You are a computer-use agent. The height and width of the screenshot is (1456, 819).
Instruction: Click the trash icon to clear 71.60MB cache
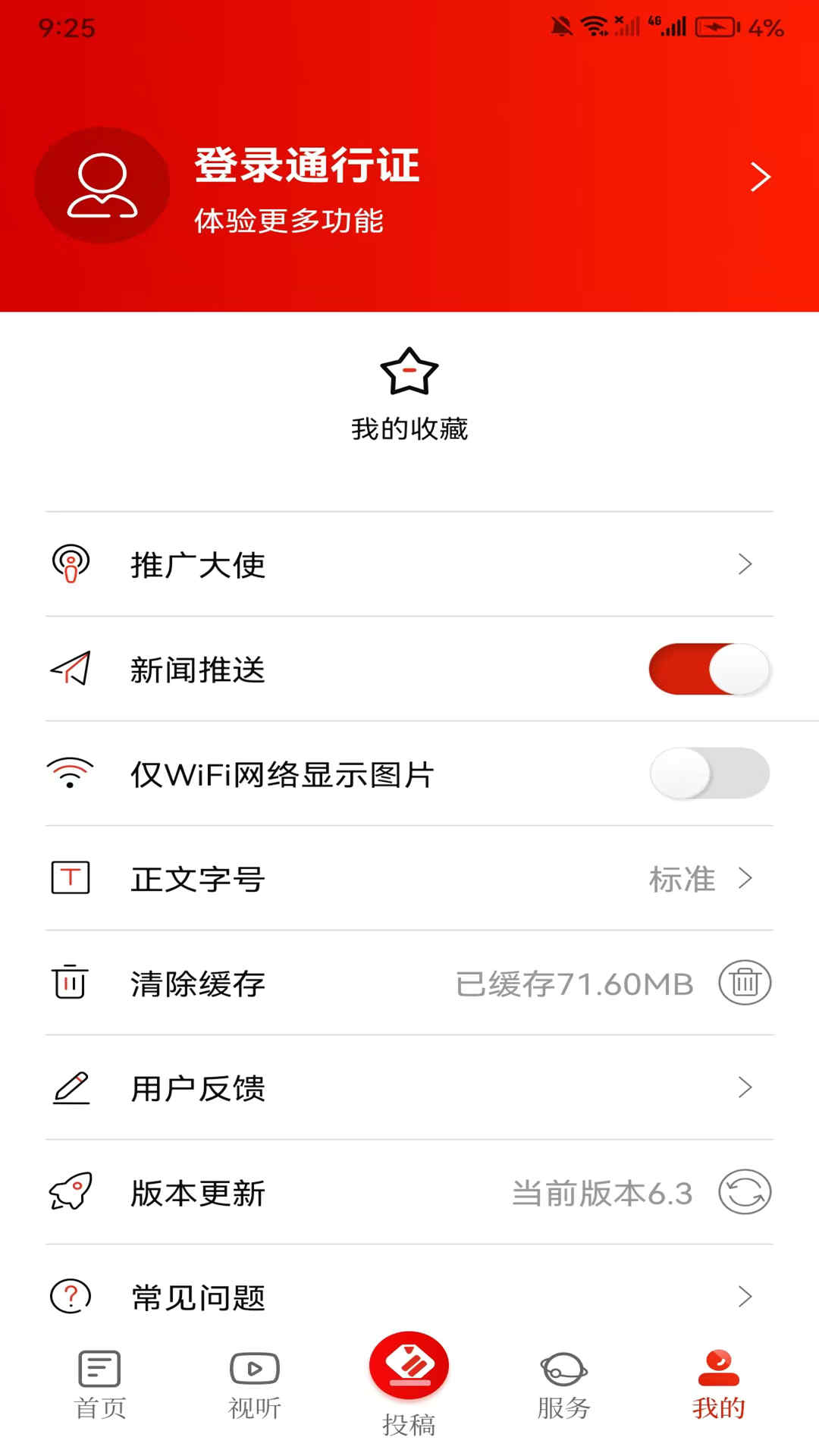pos(745,984)
